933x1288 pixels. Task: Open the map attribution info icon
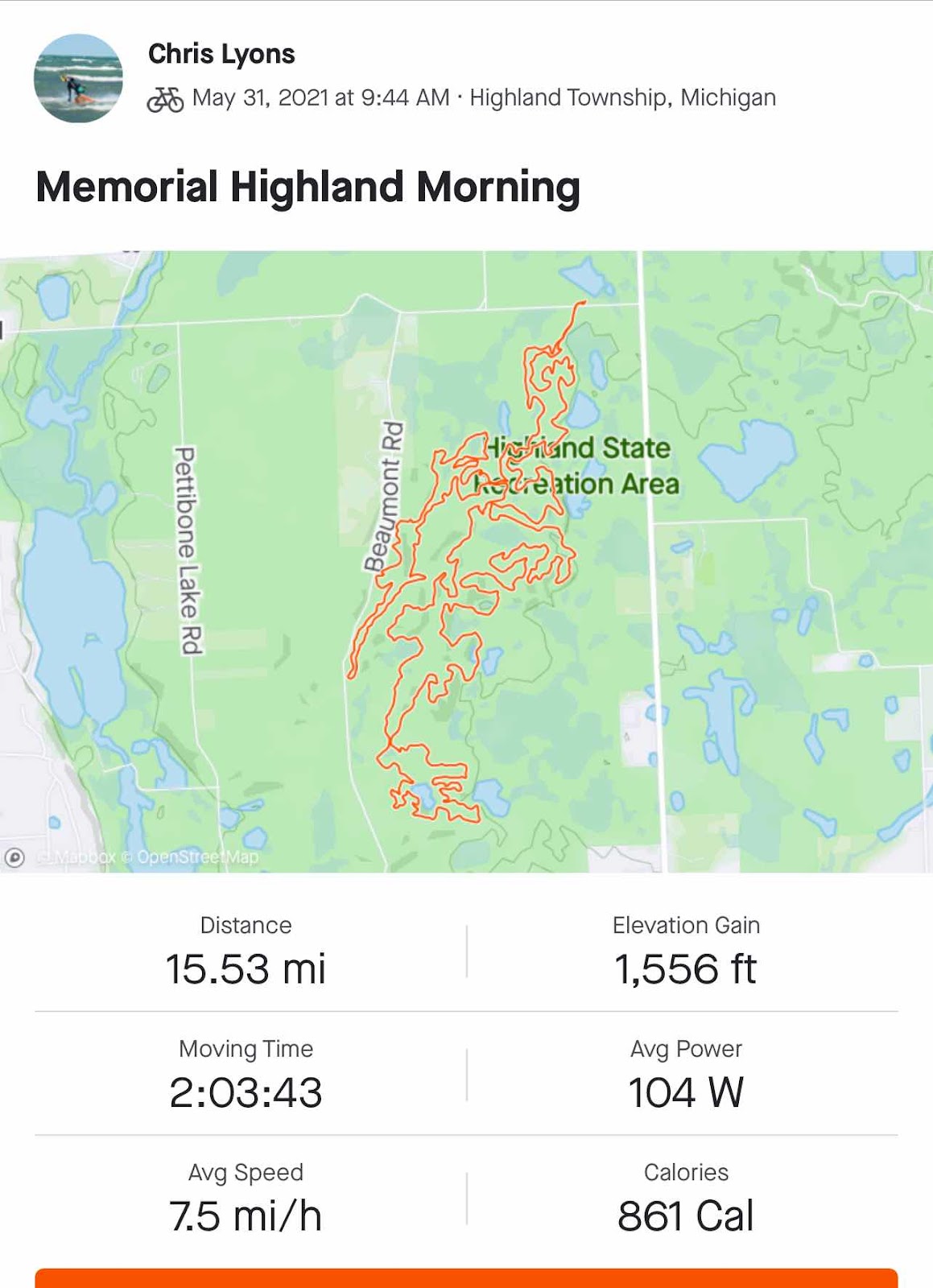coord(14,857)
